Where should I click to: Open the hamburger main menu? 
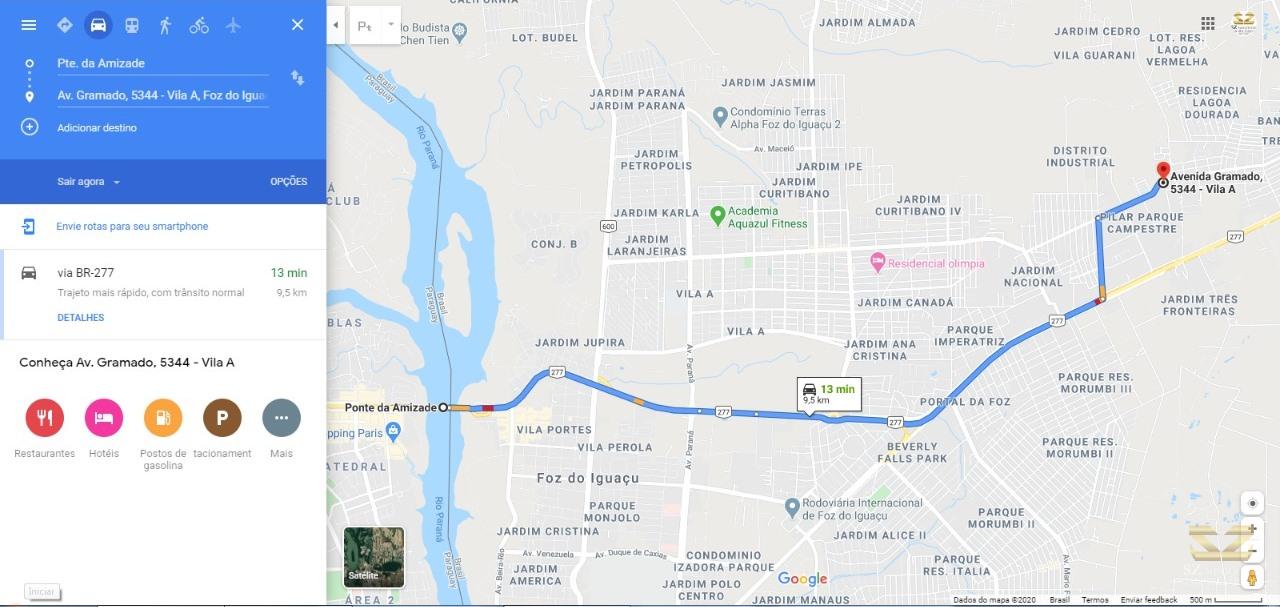coord(28,25)
